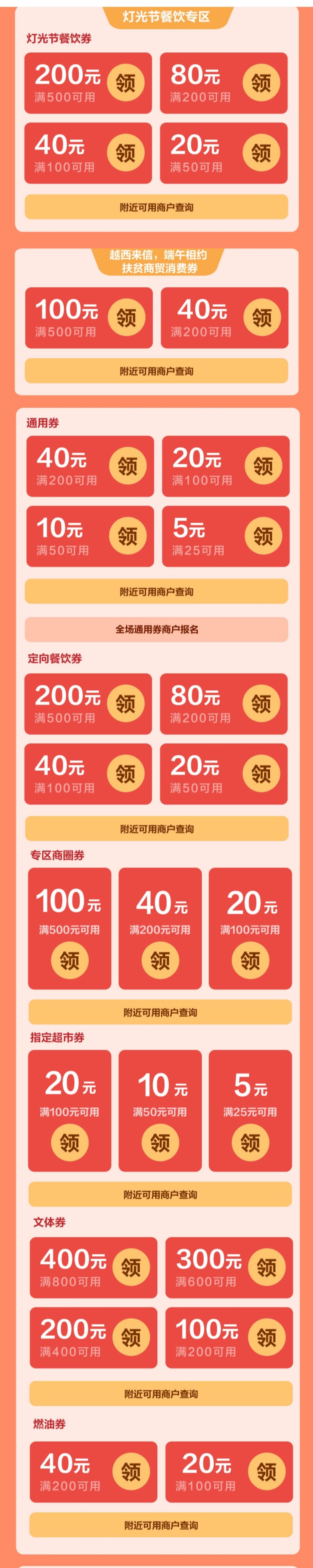Claim the 200元 coupon under 定向餐饮券

(x=125, y=704)
